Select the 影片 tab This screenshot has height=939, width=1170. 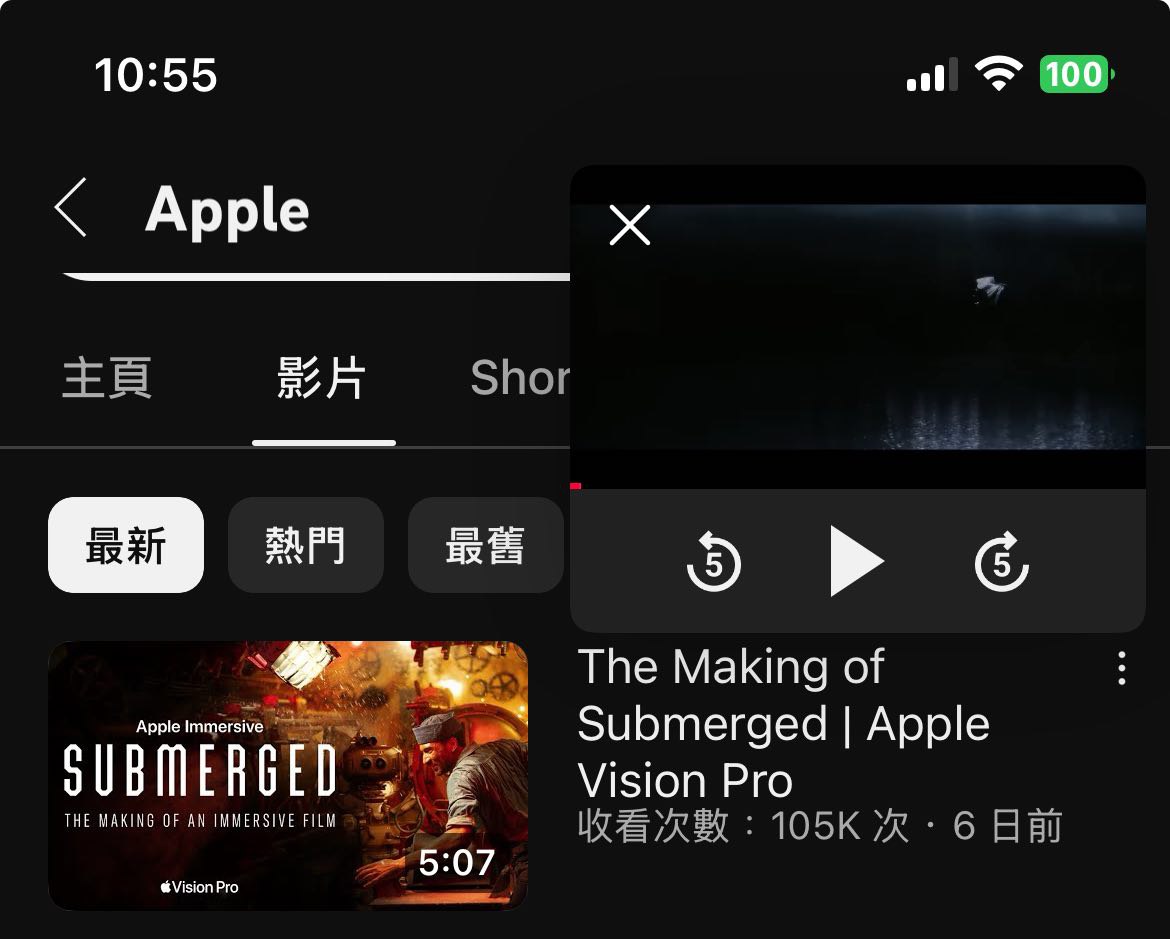click(322, 379)
